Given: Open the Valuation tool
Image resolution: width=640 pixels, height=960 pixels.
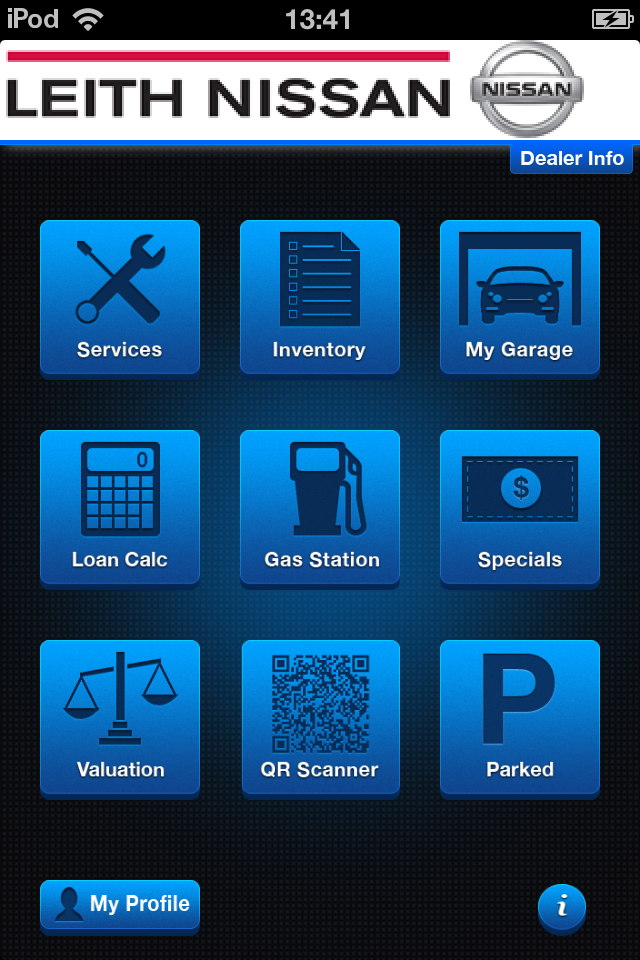Looking at the screenshot, I should (120, 717).
